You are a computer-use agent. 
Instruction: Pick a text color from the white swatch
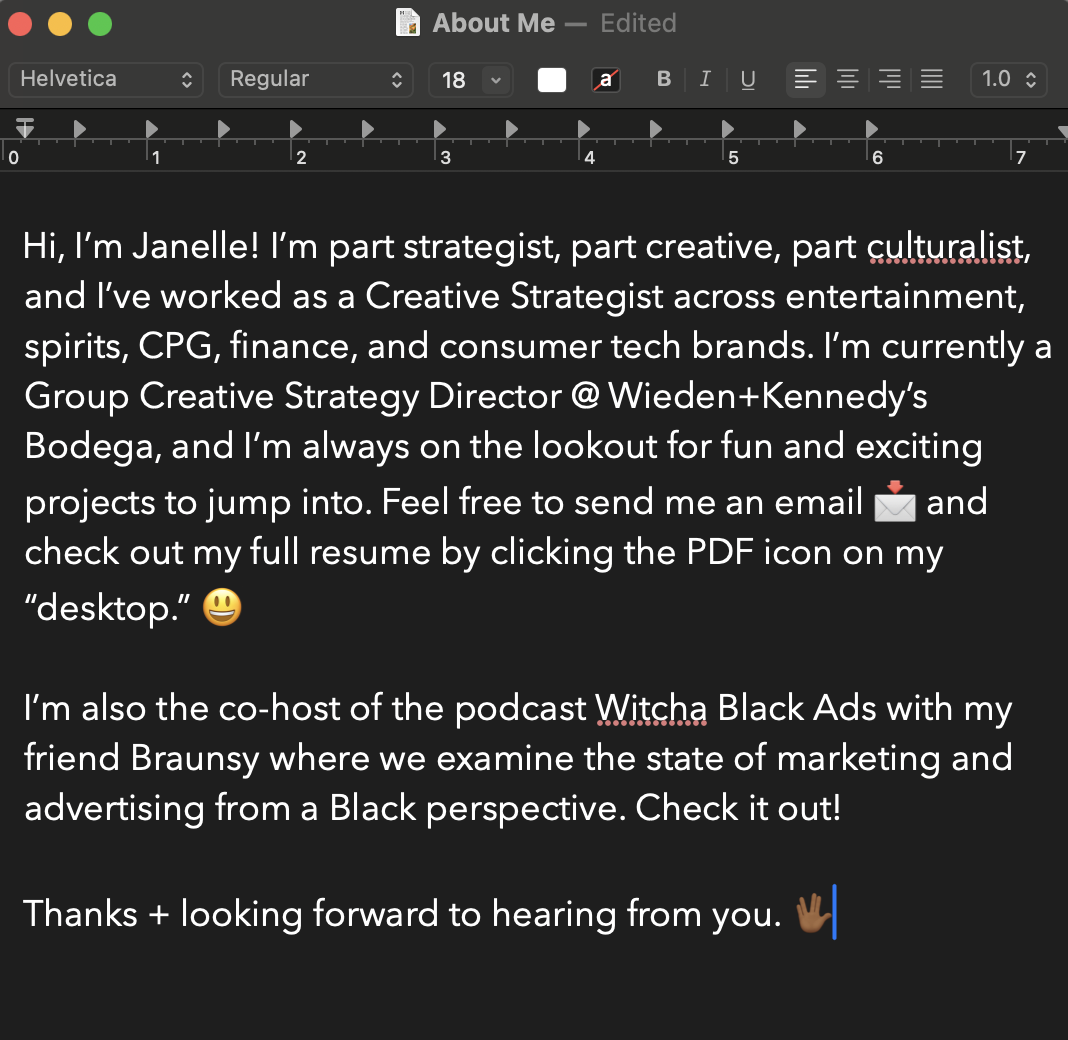pyautogui.click(x=552, y=80)
